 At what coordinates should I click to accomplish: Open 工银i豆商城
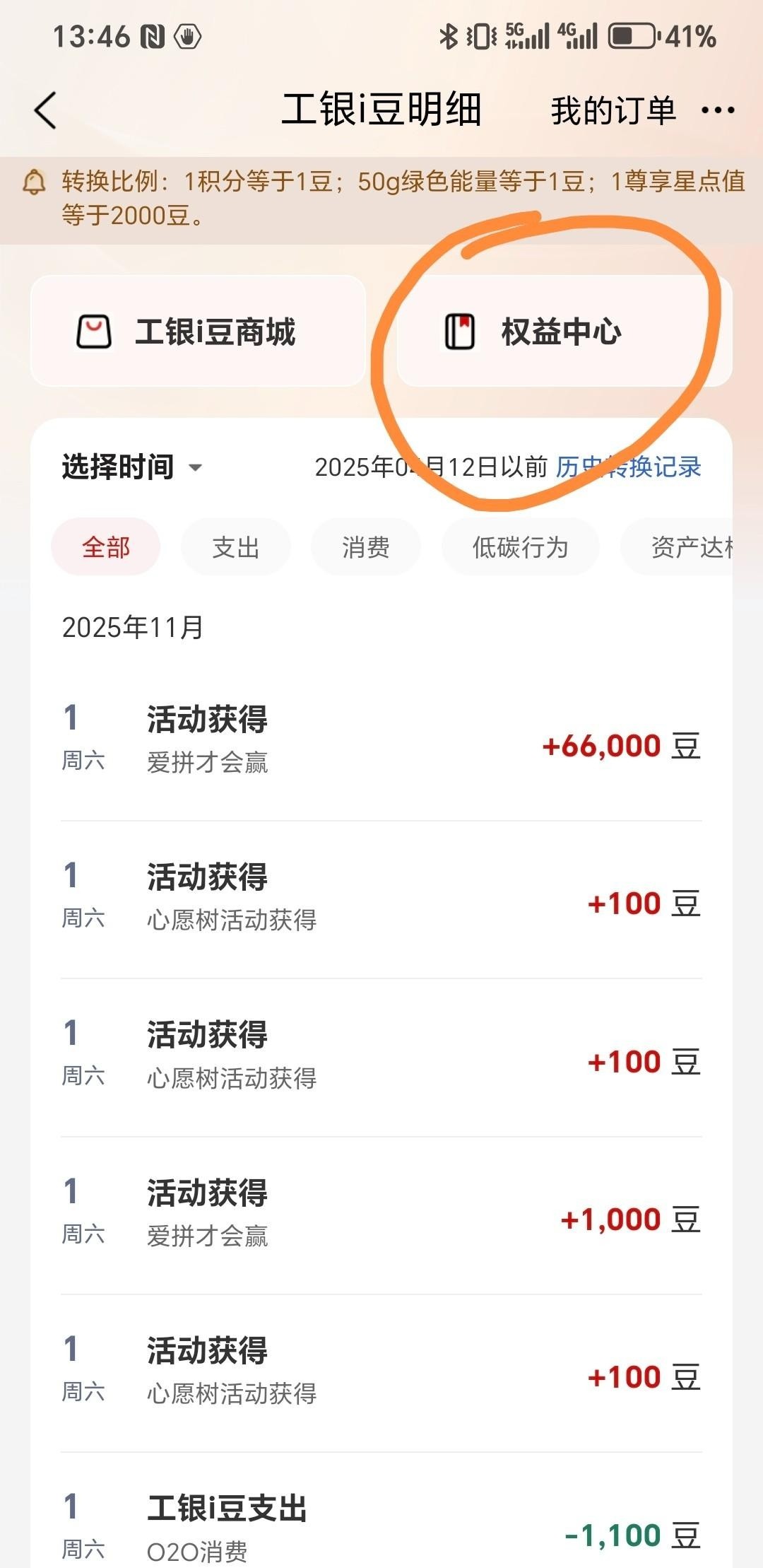tap(198, 332)
